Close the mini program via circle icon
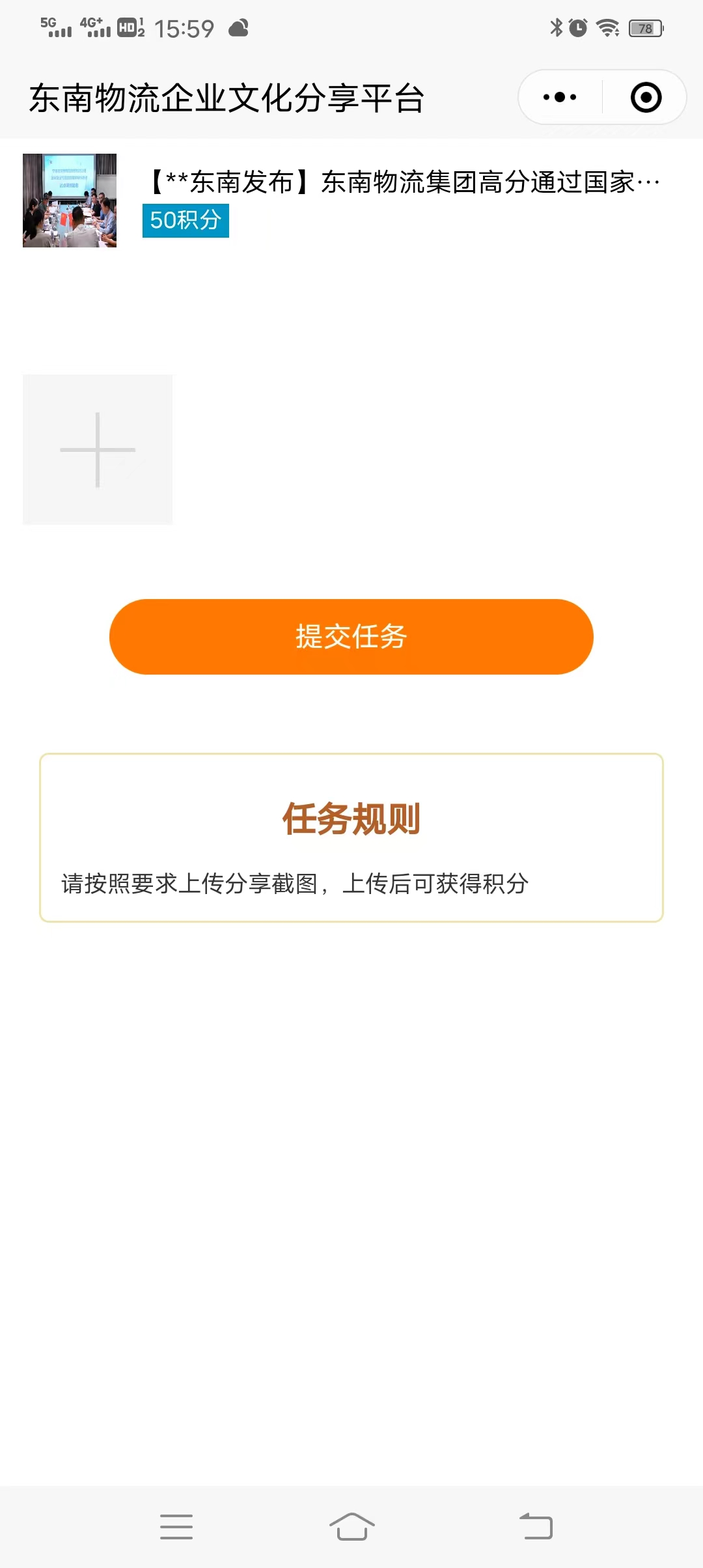 point(646,98)
